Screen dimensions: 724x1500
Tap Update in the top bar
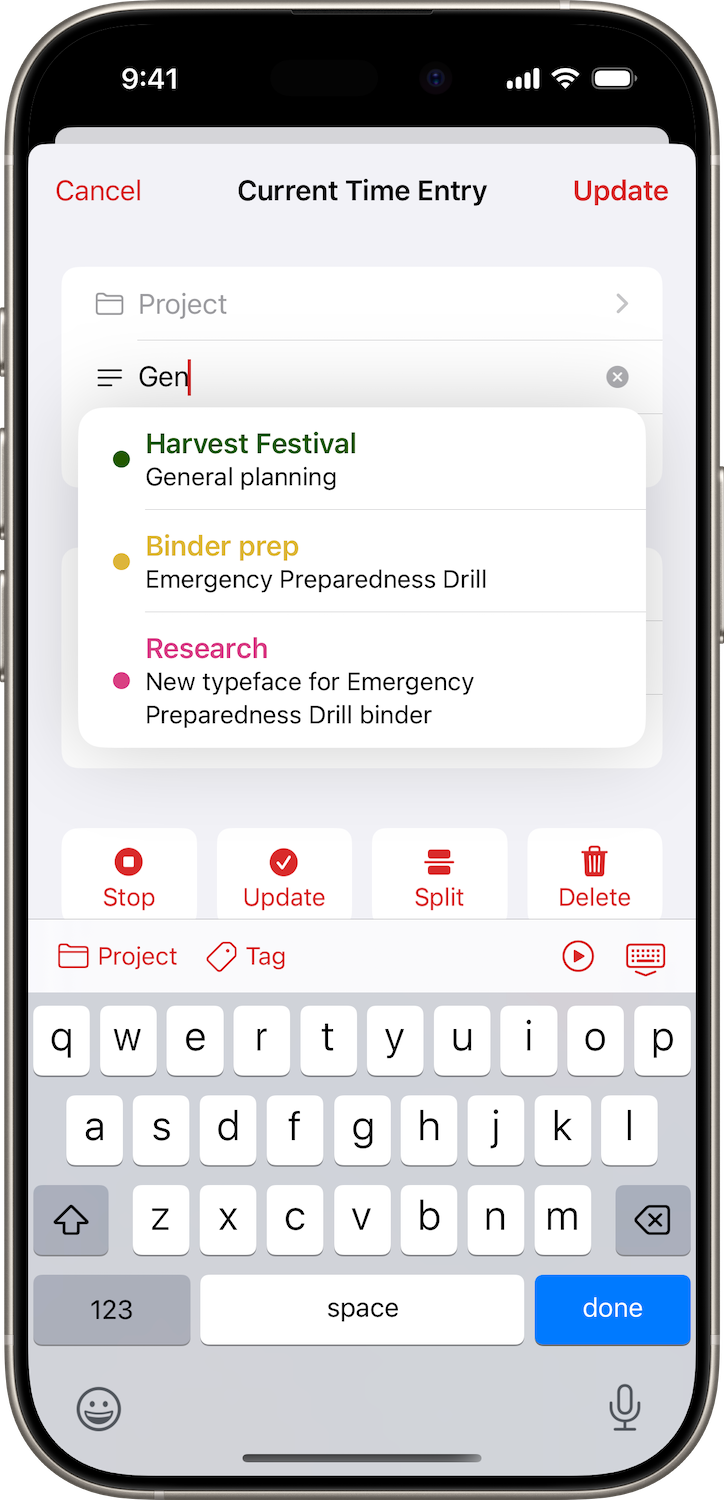pyautogui.click(x=620, y=191)
